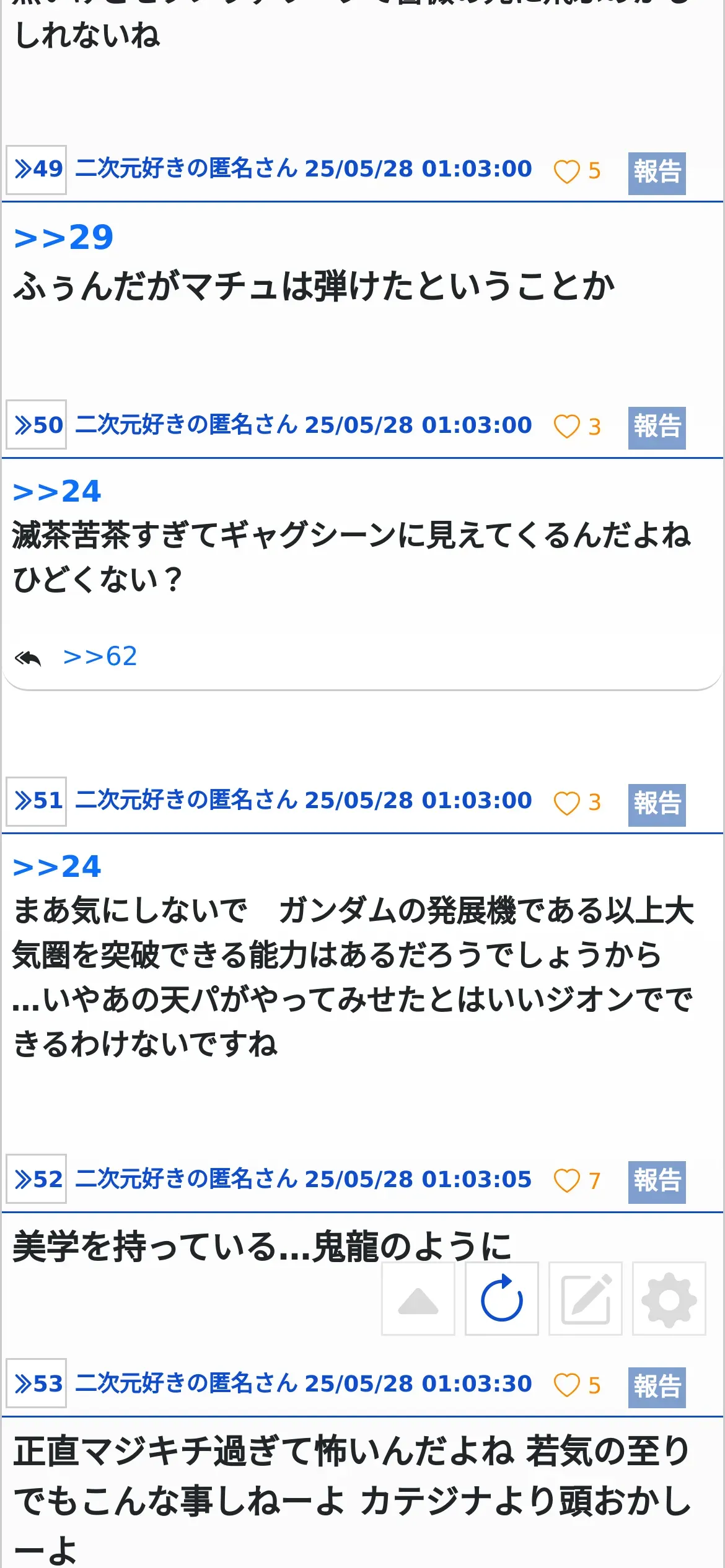725x1568 pixels.
Task: Like post 50 with the heart icon
Action: point(566,426)
